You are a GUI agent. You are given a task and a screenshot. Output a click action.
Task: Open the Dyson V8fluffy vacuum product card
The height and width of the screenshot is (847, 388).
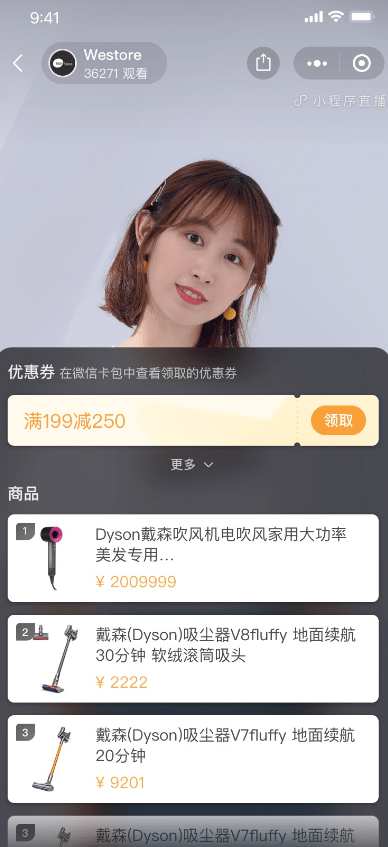193,658
